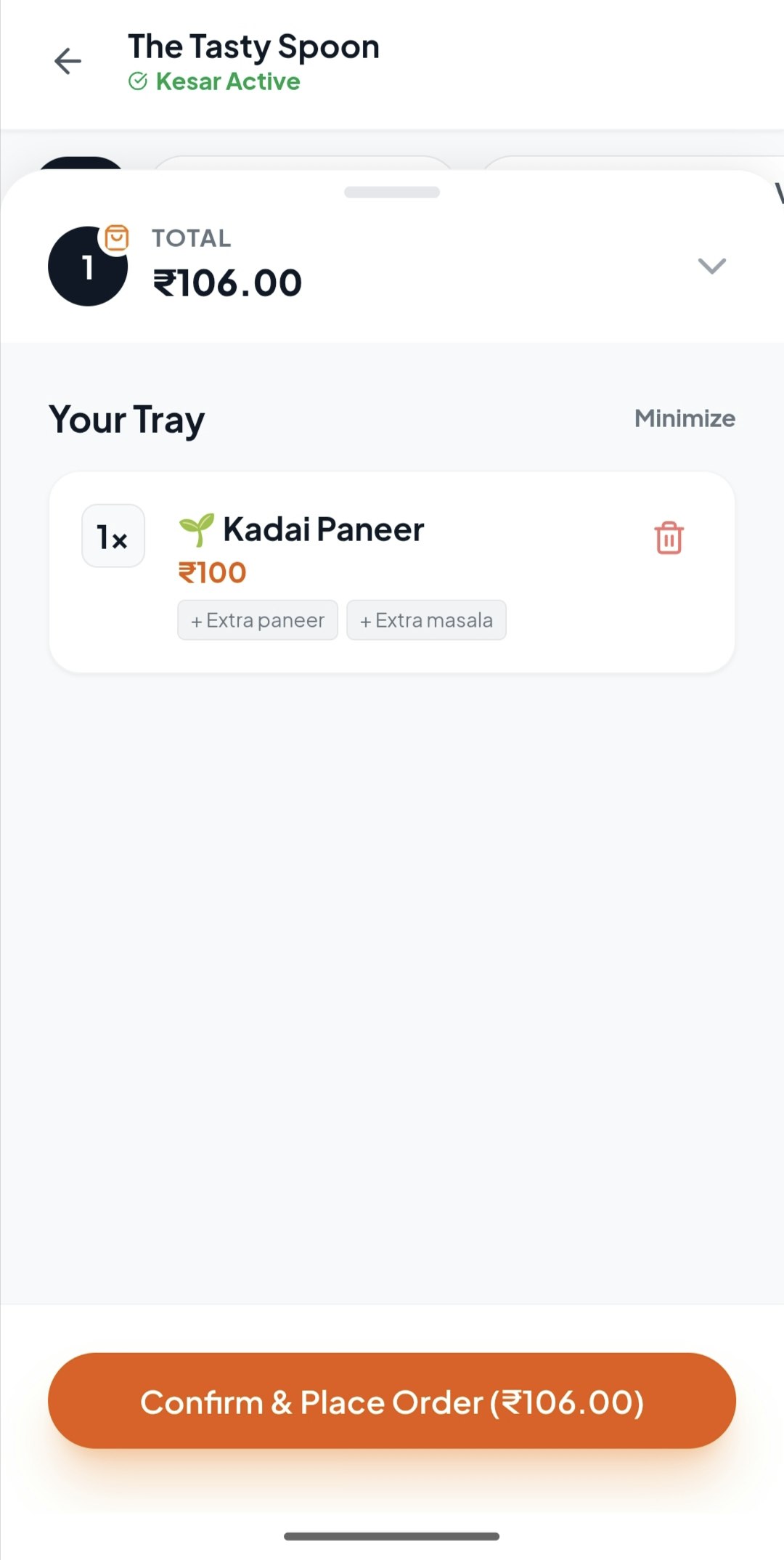Delete Kadai Paneer using trash icon

tap(669, 538)
